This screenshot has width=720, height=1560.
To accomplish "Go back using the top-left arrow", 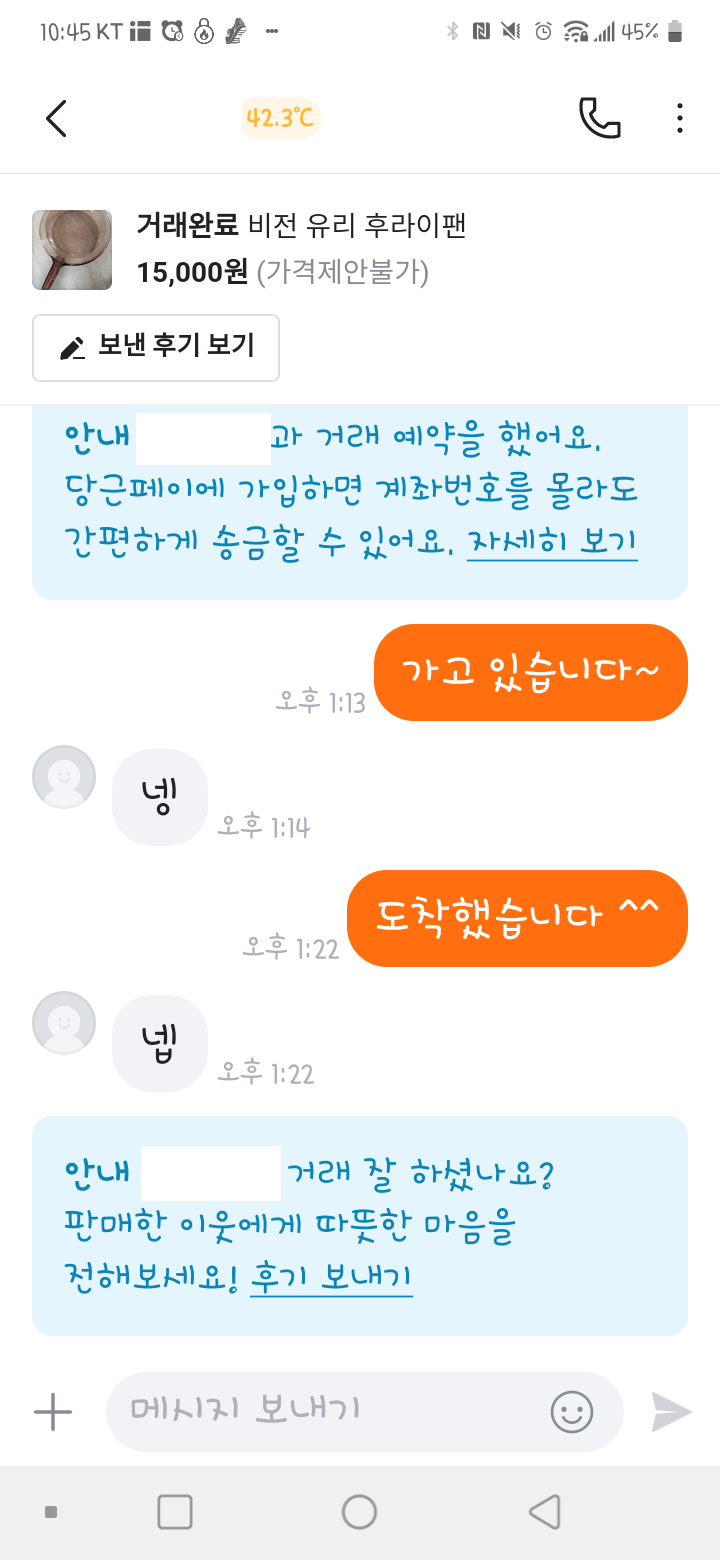I will pos(57,119).
